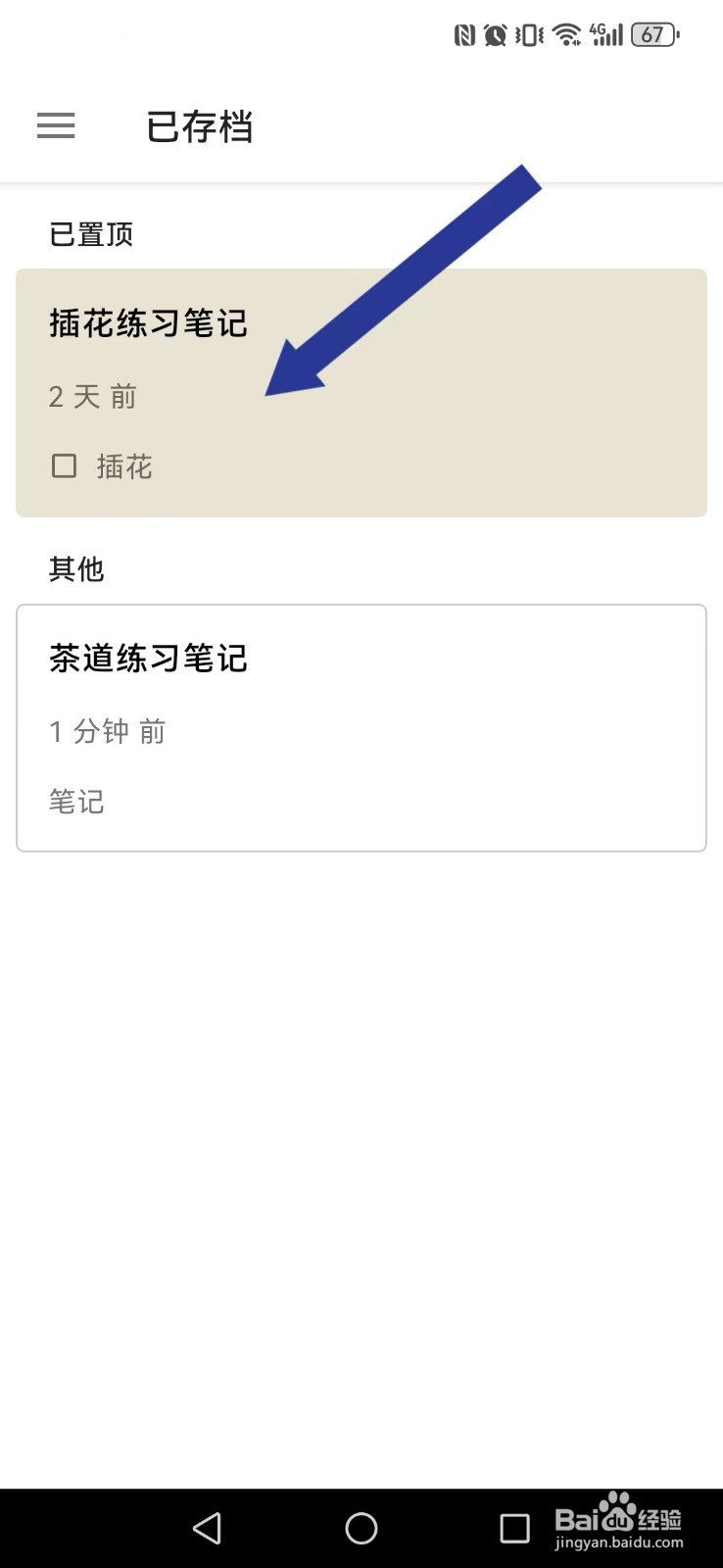
Task: Tap the alarm clock status icon
Action: (x=493, y=33)
